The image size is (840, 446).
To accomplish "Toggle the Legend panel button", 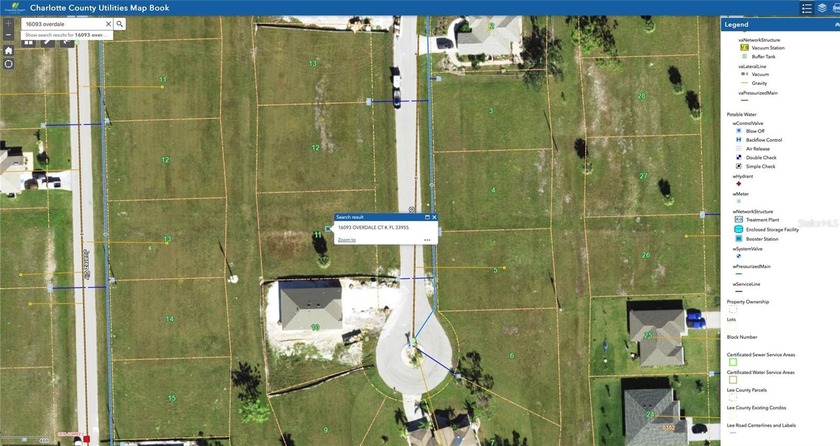I will [807, 8].
